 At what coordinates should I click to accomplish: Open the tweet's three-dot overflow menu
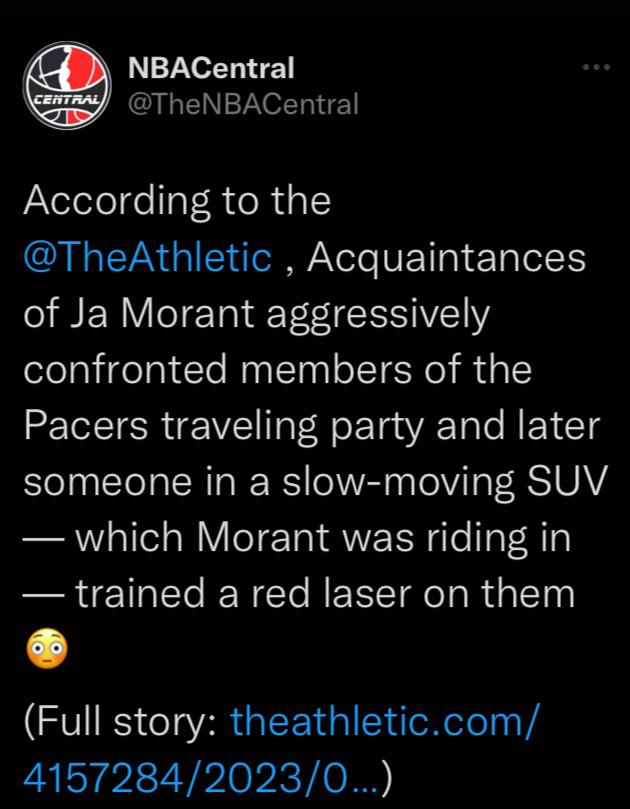click(x=595, y=68)
